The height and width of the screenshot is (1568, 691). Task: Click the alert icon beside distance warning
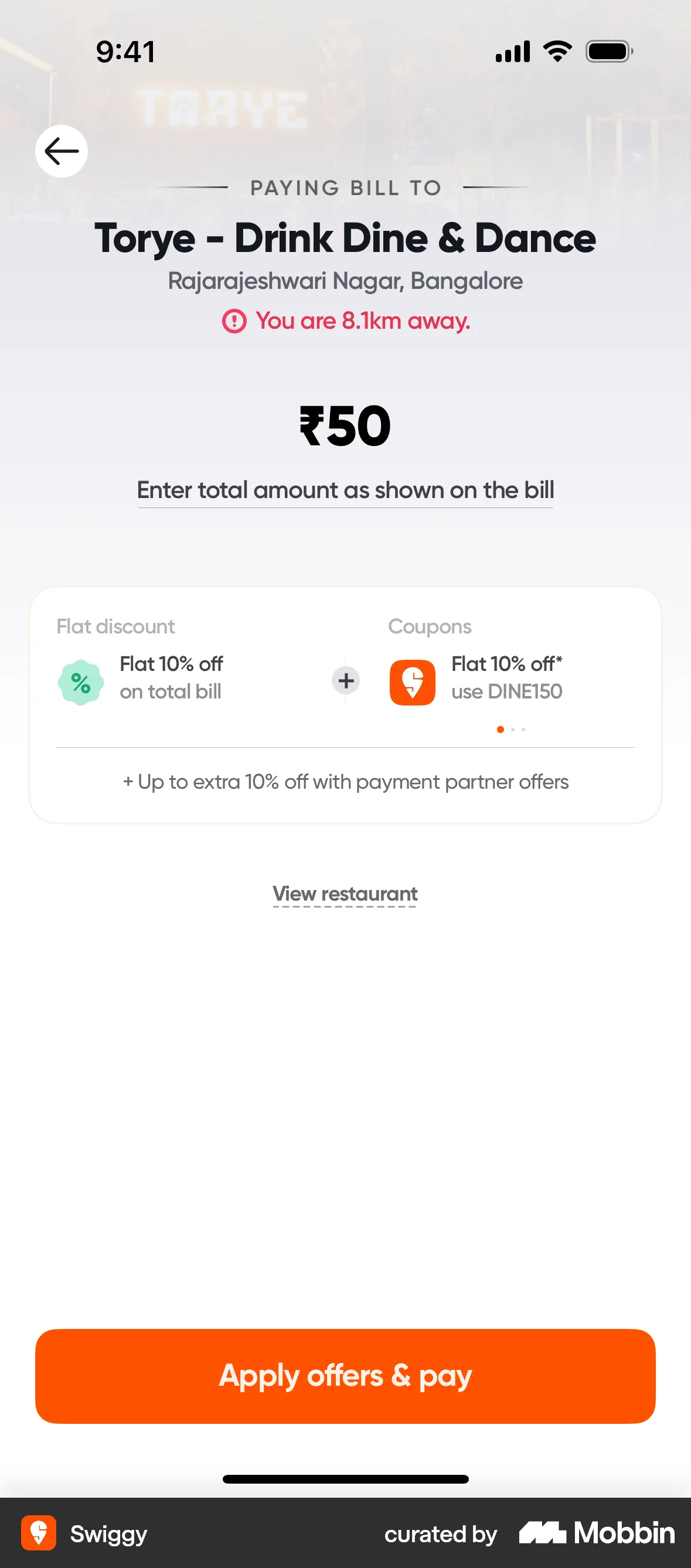coord(233,321)
